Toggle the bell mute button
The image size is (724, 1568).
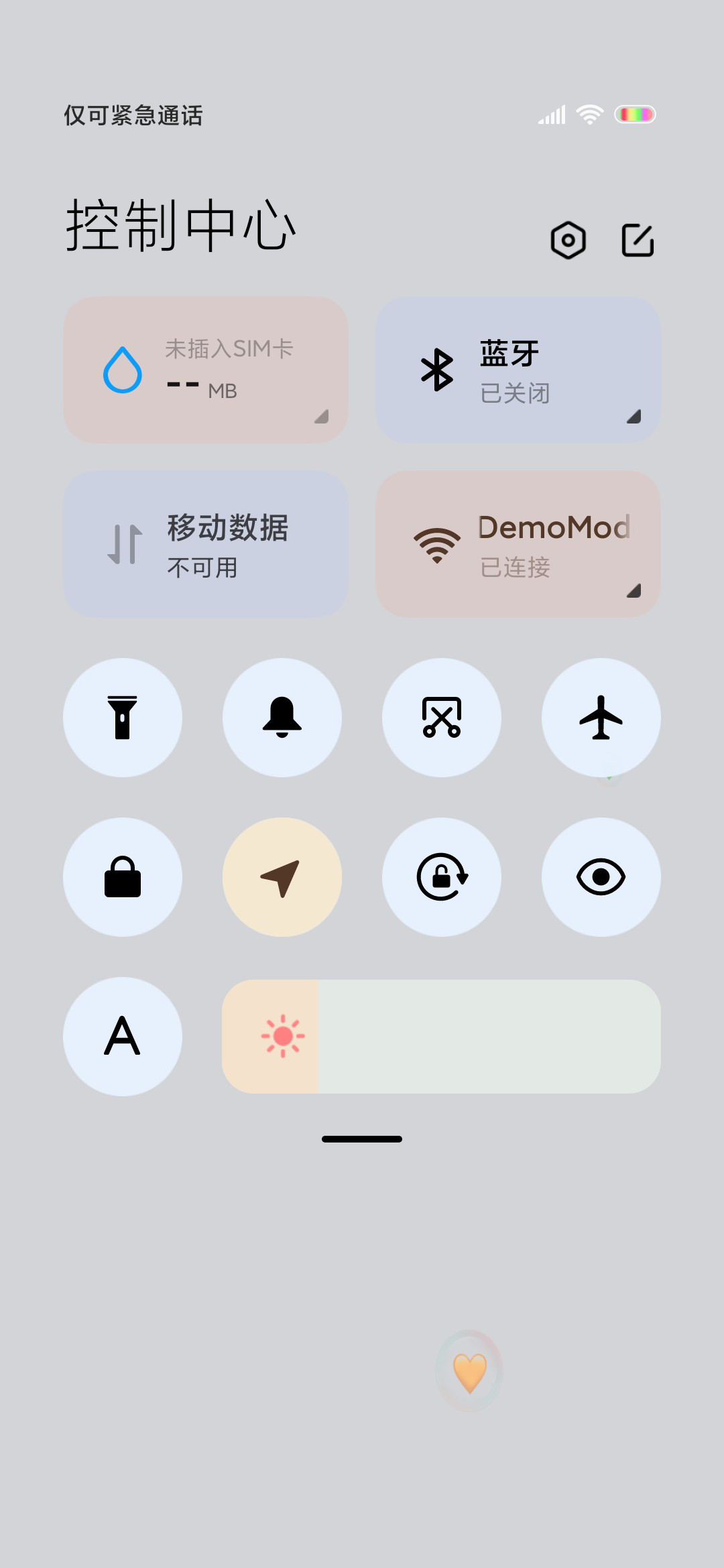click(282, 718)
